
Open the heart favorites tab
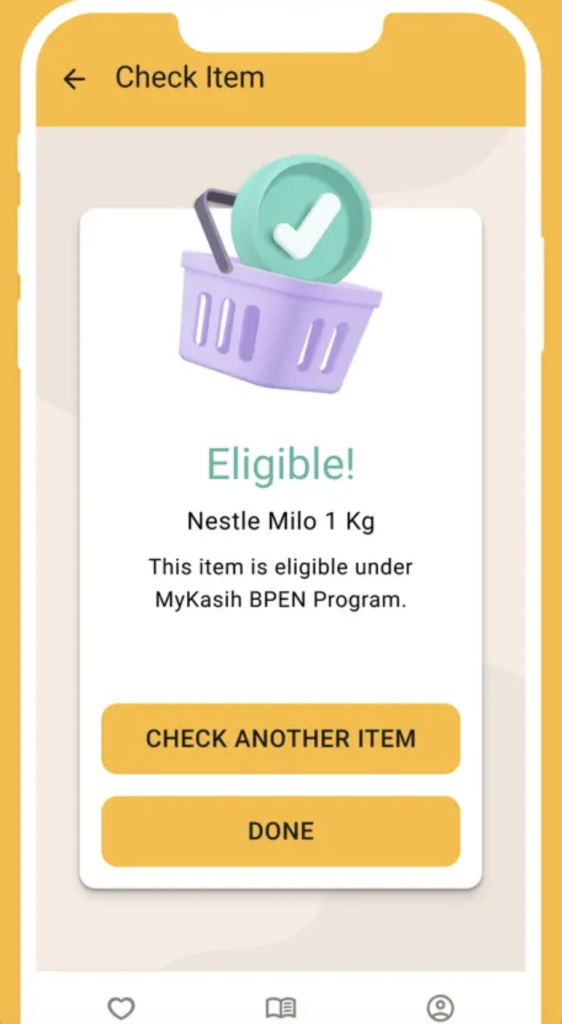tap(121, 1008)
